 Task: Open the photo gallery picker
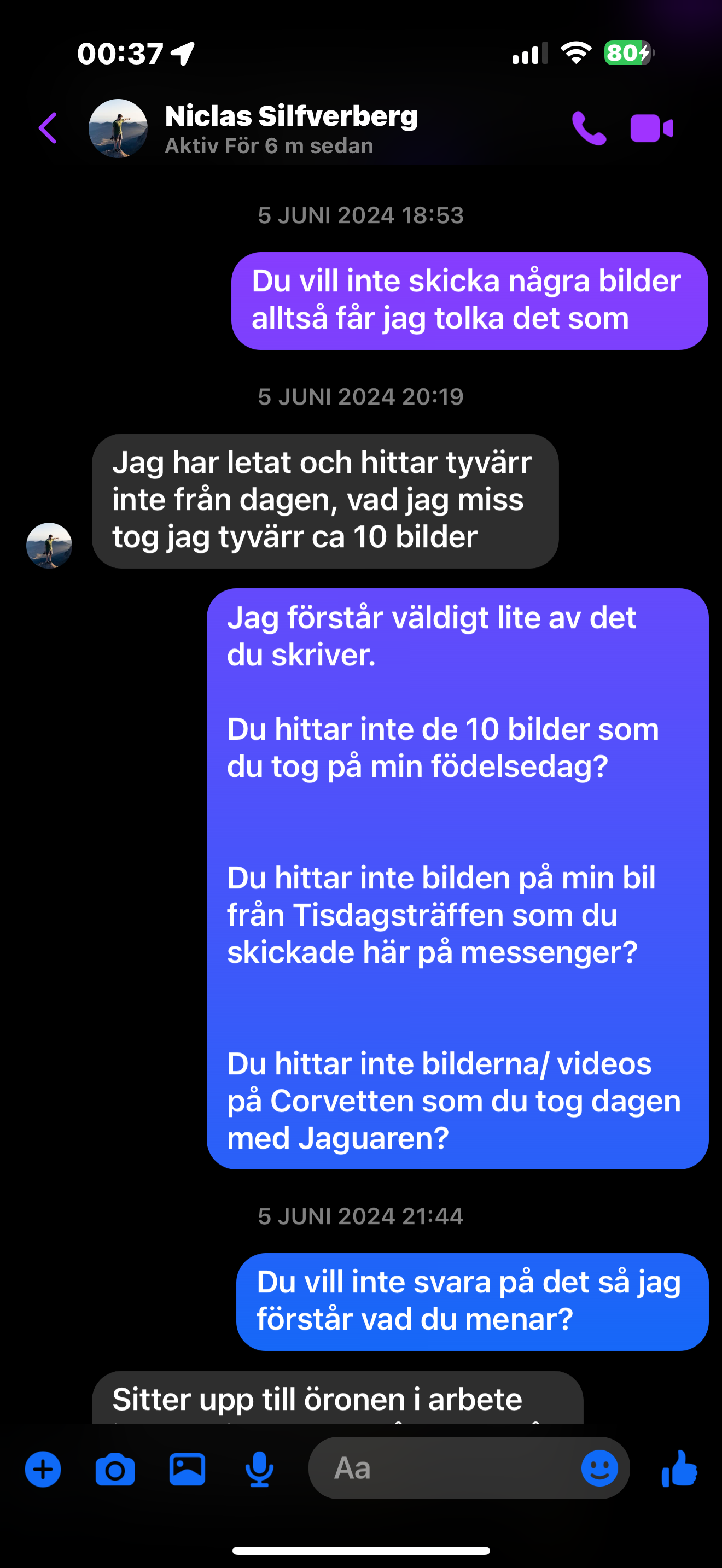[x=187, y=1470]
